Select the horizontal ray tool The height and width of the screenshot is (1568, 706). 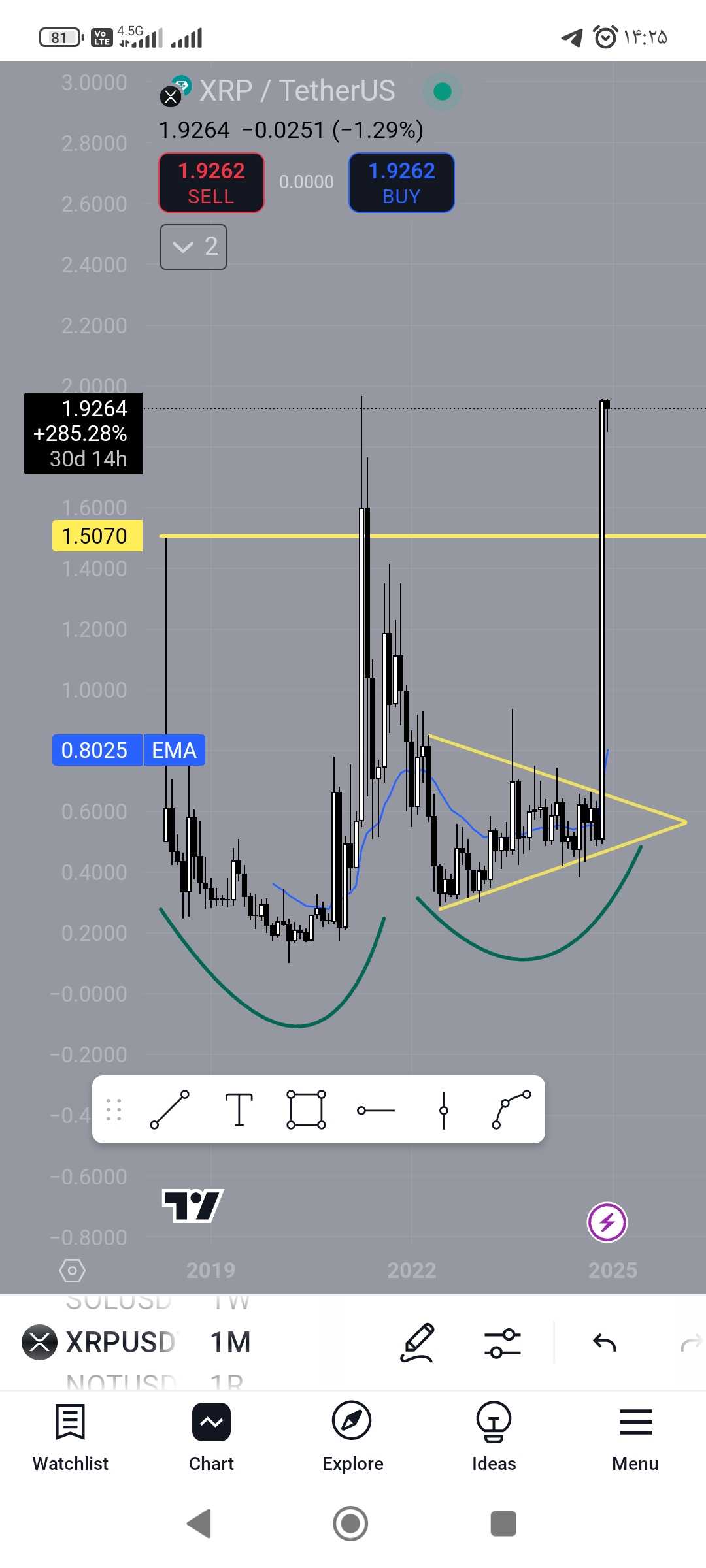[x=376, y=1110]
